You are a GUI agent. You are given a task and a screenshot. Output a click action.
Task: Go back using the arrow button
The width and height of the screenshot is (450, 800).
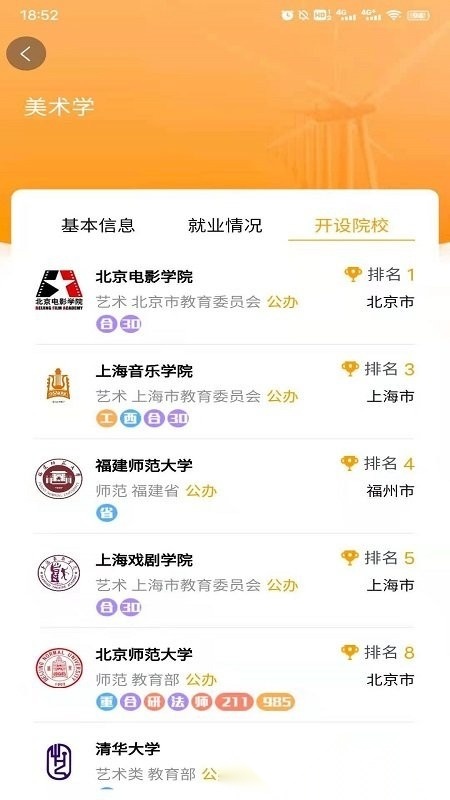(26, 54)
